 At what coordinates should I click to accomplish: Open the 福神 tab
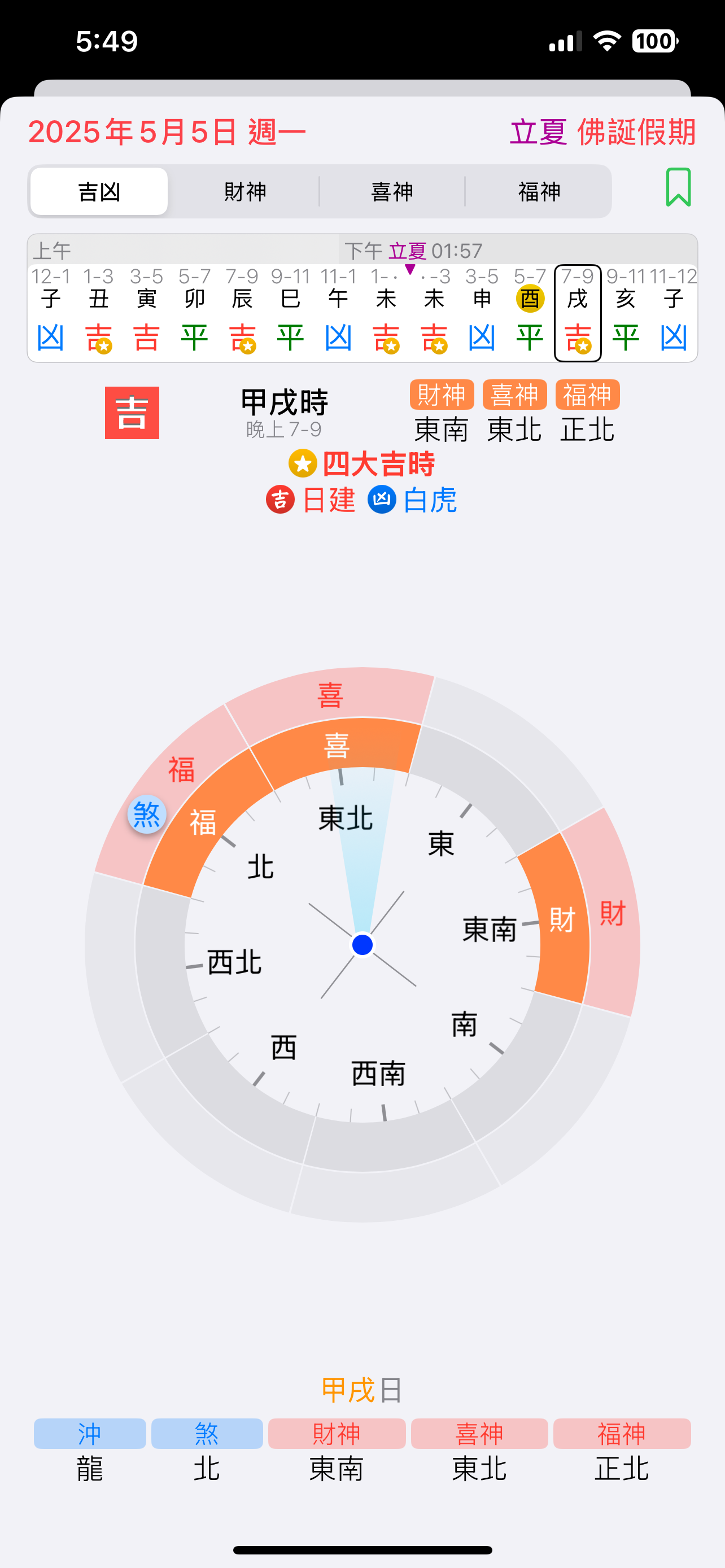pos(538,191)
